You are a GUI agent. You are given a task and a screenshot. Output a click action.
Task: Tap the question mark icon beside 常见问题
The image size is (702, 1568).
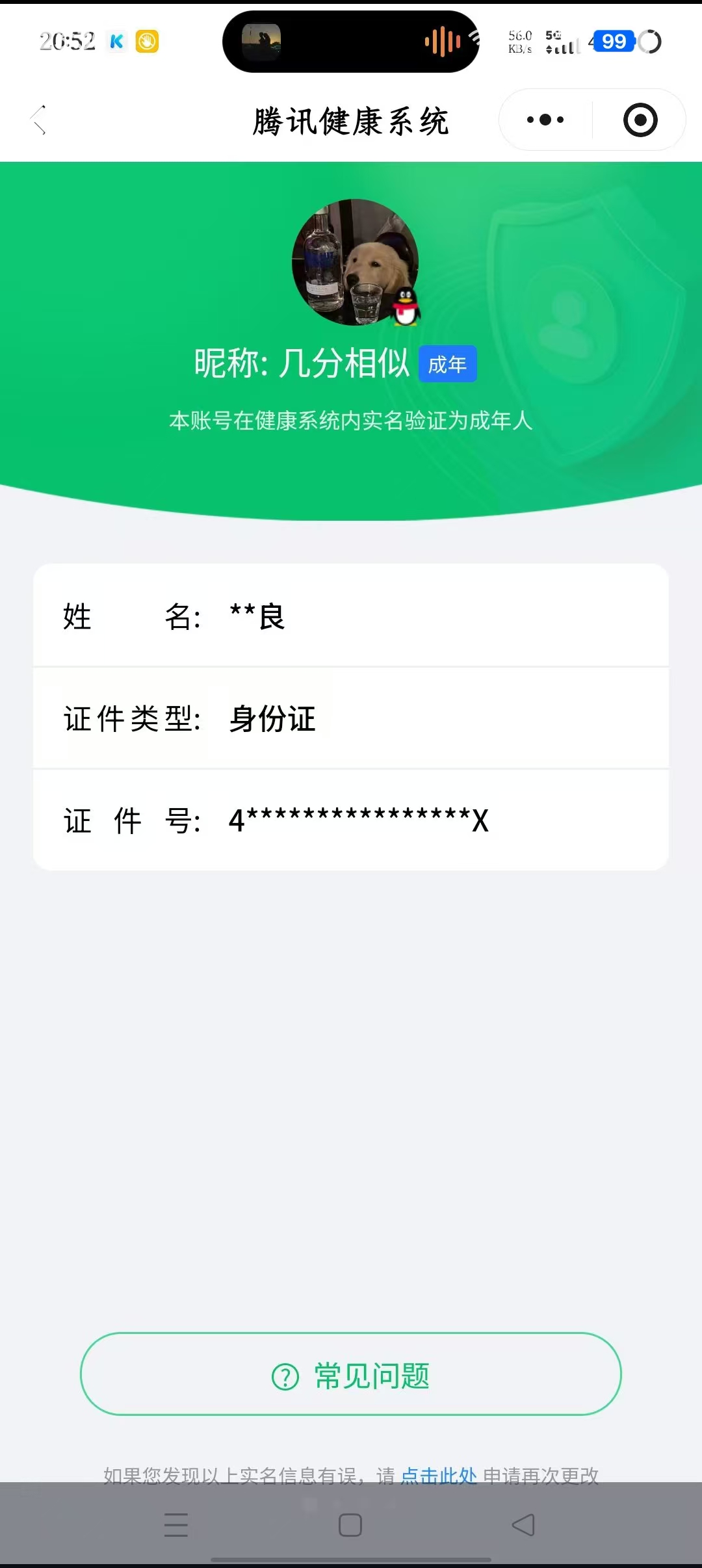284,1374
